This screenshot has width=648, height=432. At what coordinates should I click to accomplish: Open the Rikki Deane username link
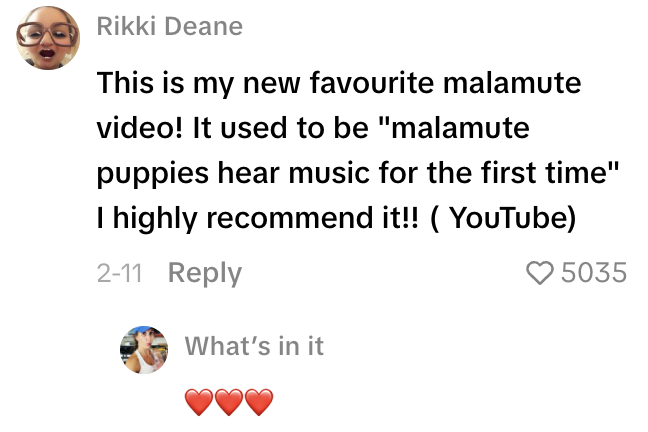[x=169, y=26]
